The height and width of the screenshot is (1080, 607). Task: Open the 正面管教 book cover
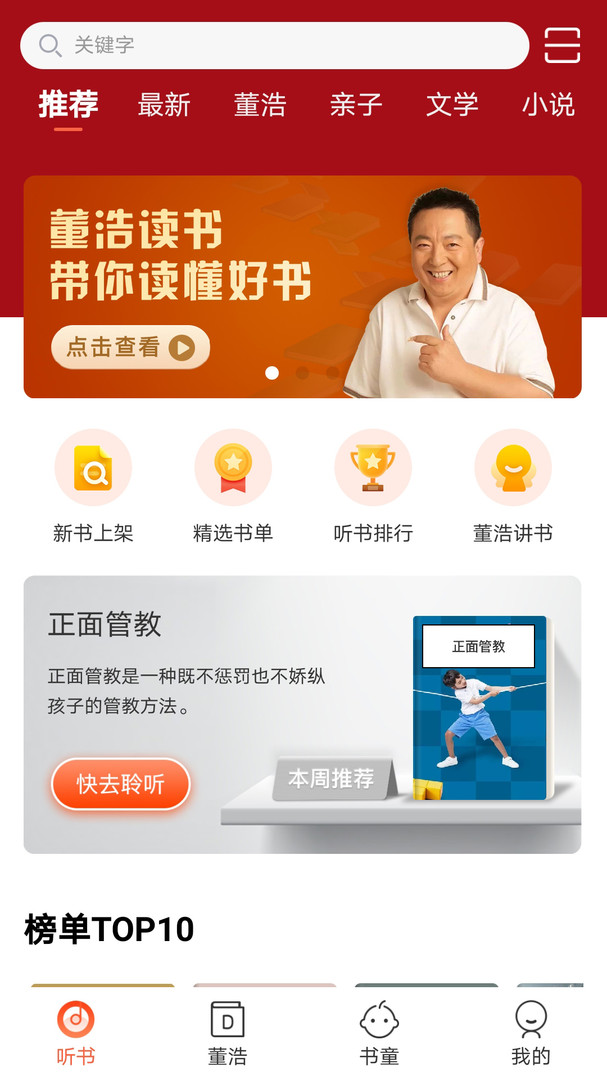[x=481, y=707]
